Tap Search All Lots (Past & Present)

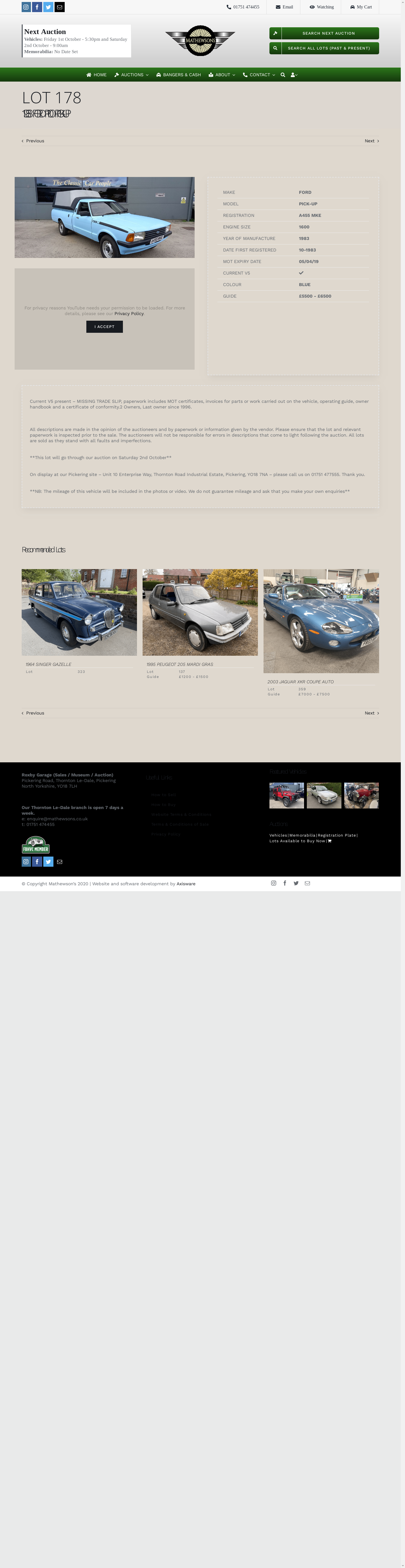324,48
